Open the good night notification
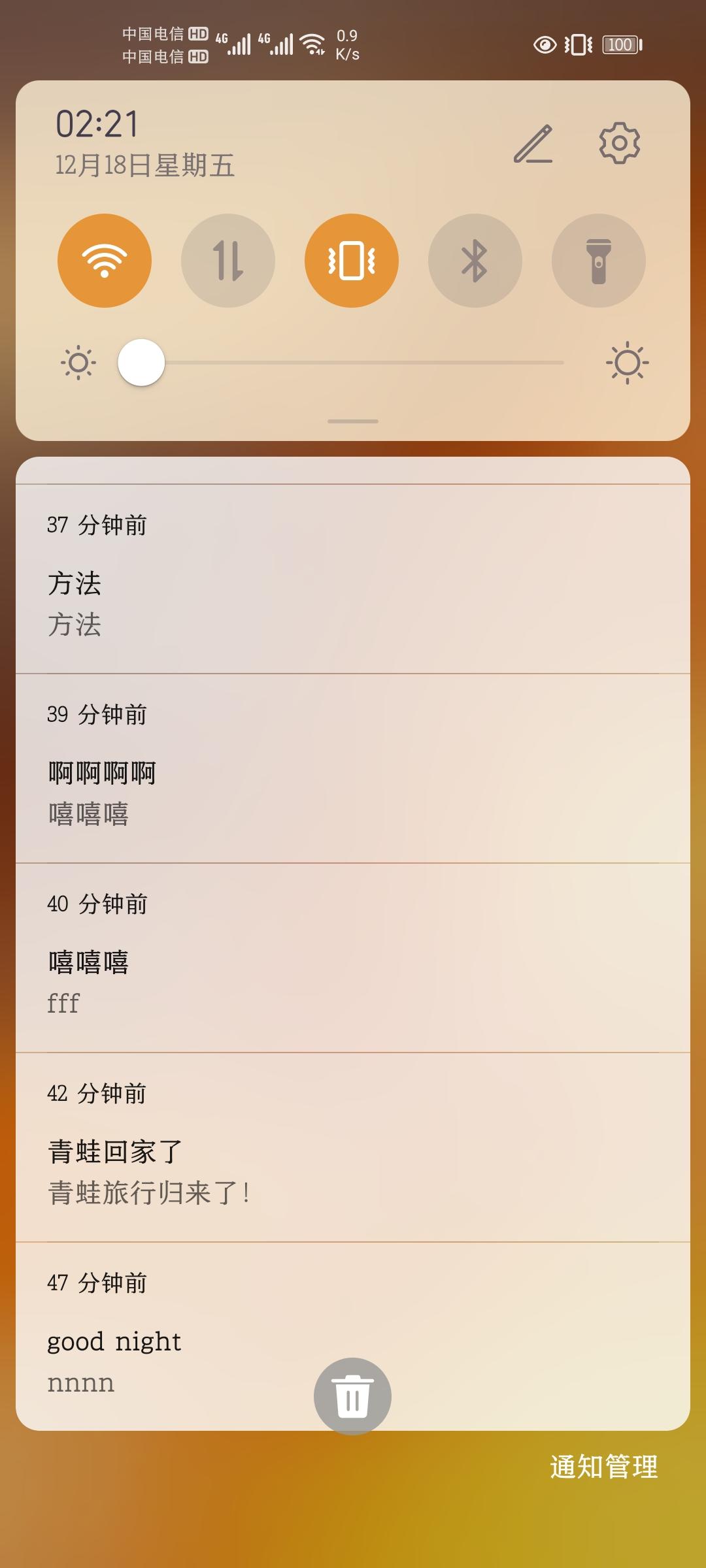This screenshot has height=1568, width=706. [353, 1336]
